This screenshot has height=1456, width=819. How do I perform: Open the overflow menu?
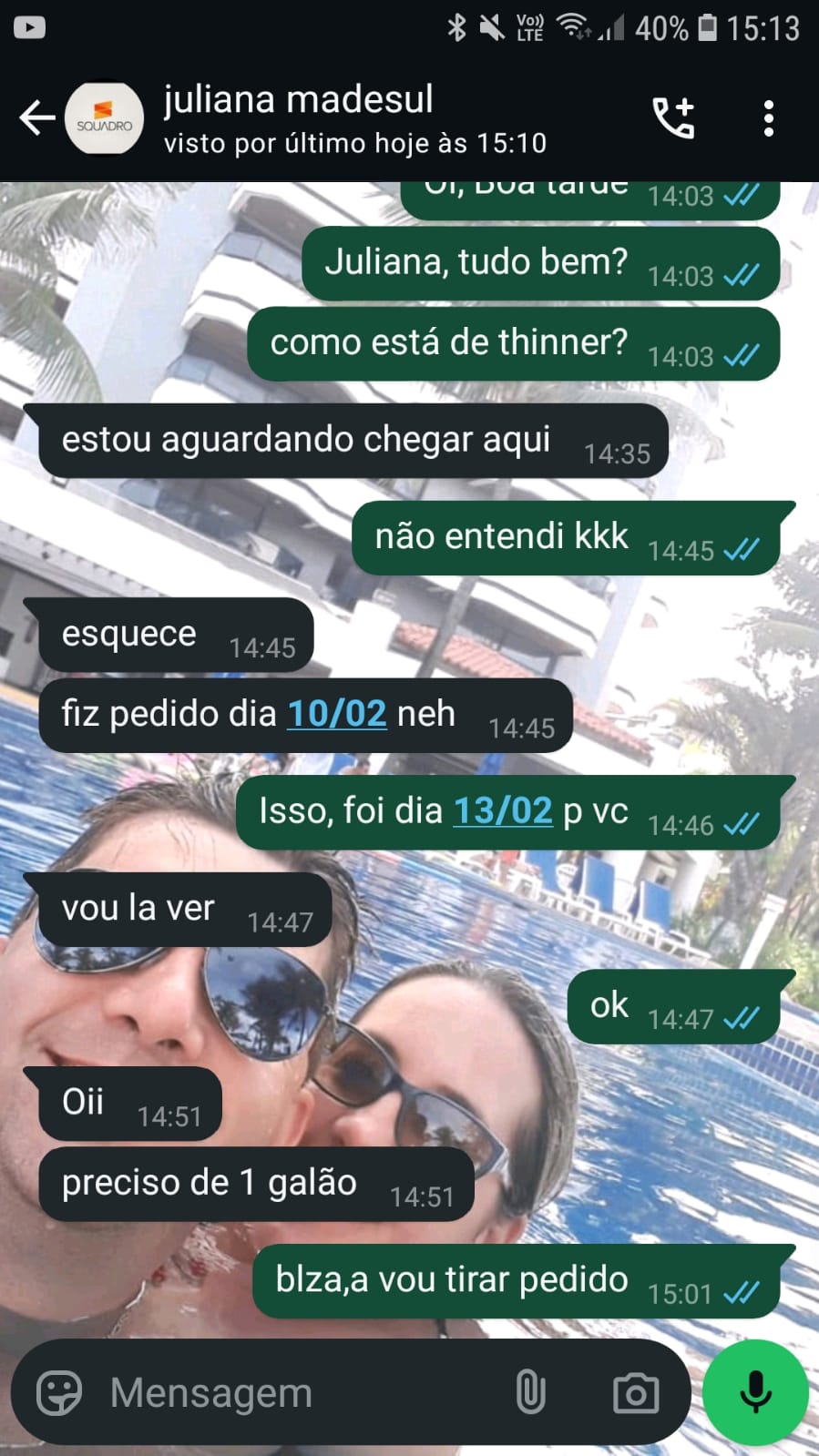pos(768,118)
